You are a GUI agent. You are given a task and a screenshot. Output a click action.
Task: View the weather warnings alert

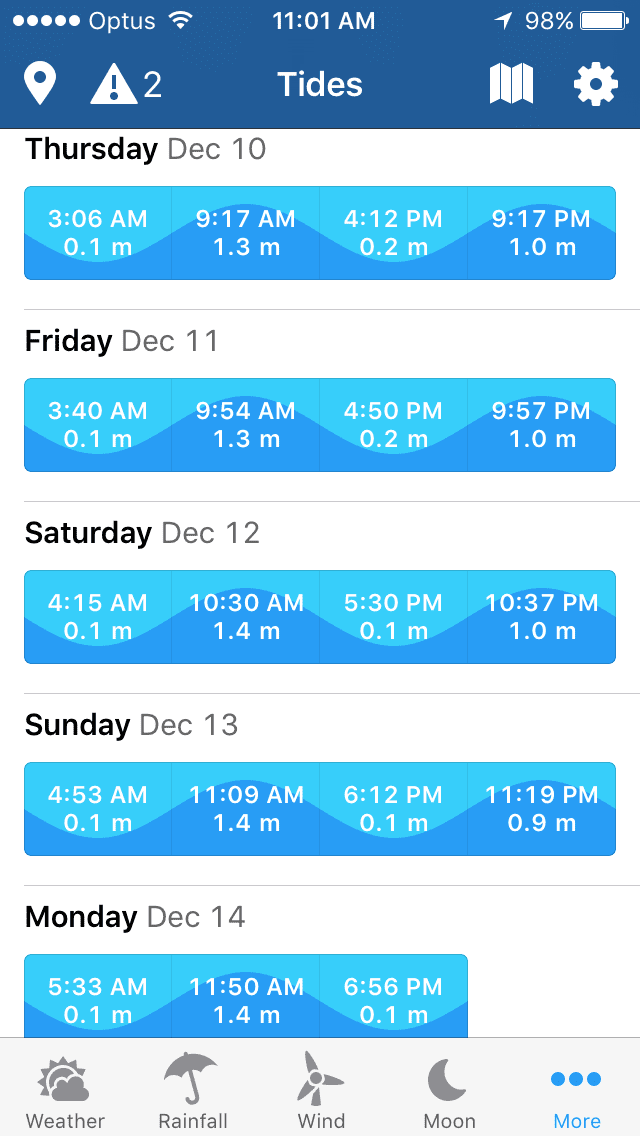click(x=126, y=84)
